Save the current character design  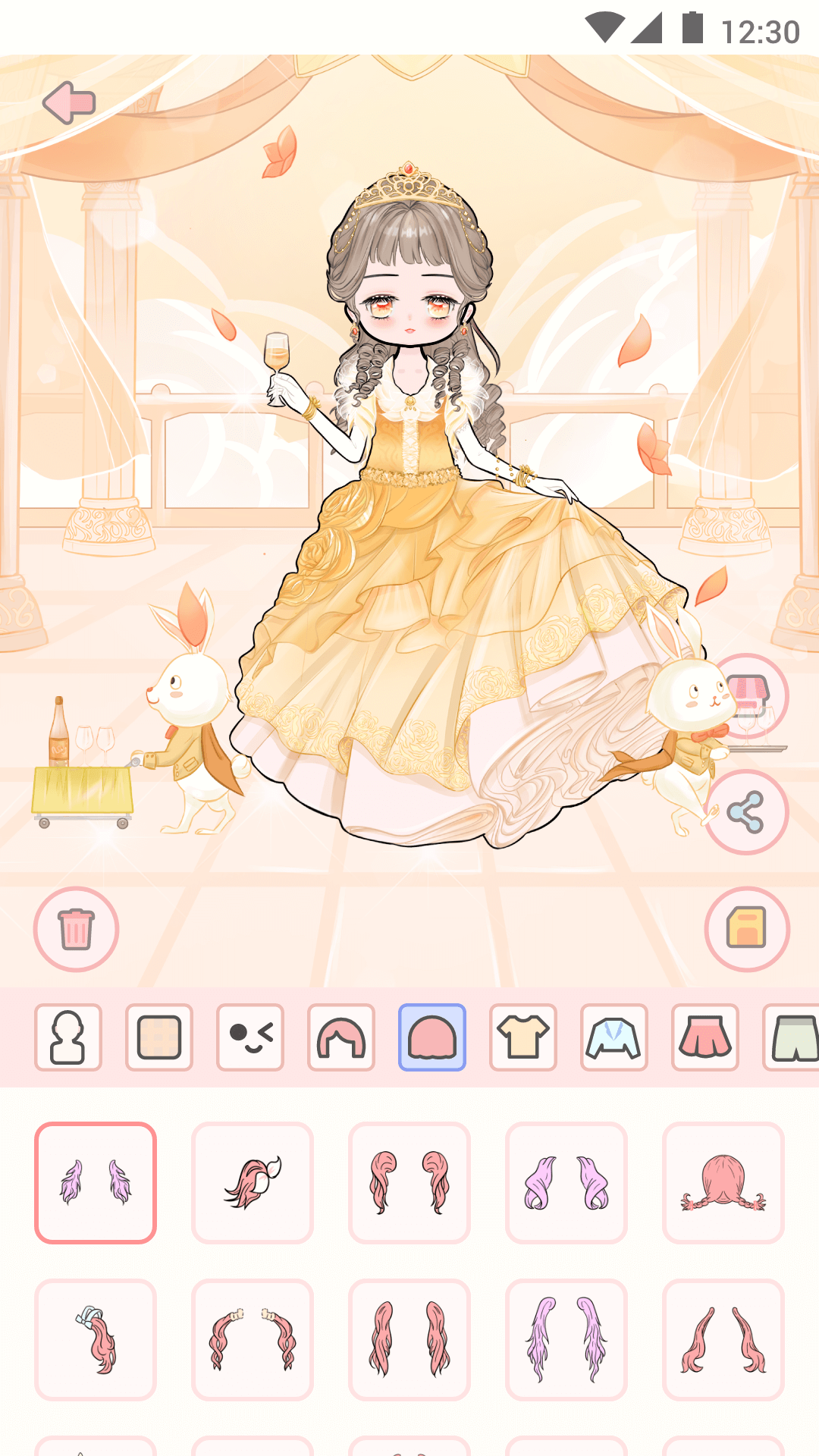click(x=747, y=929)
